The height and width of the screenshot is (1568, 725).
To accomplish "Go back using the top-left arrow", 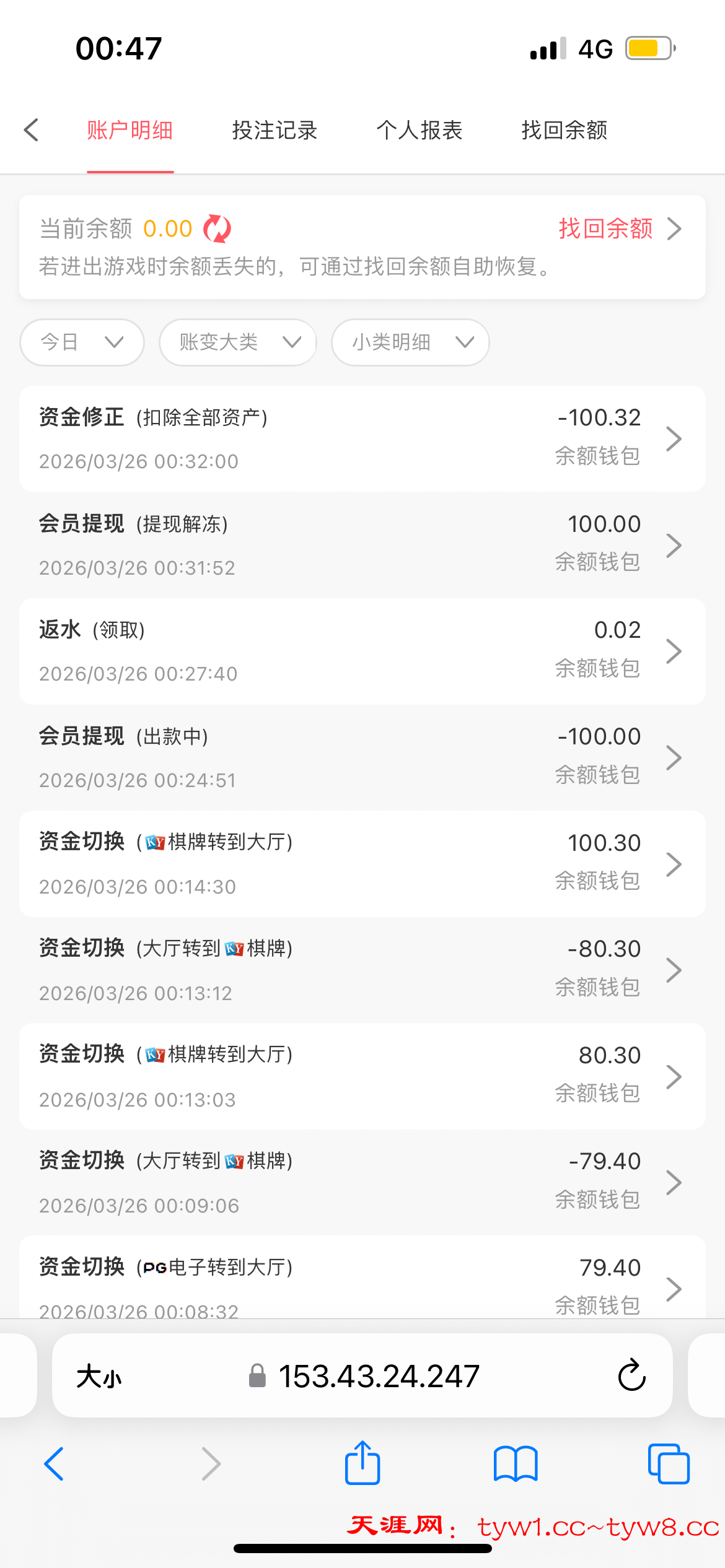I will coord(32,130).
